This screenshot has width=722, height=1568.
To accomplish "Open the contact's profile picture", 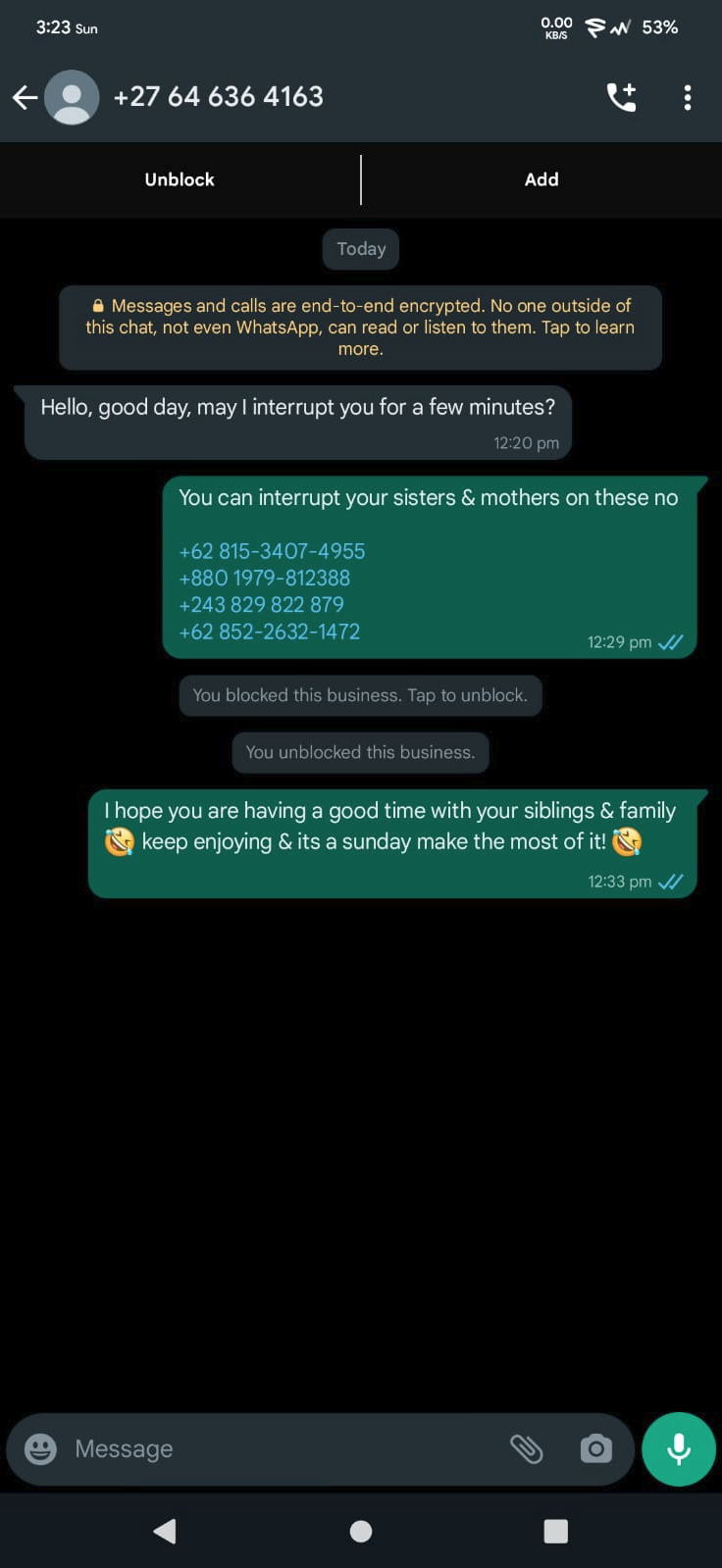I will pos(72,97).
